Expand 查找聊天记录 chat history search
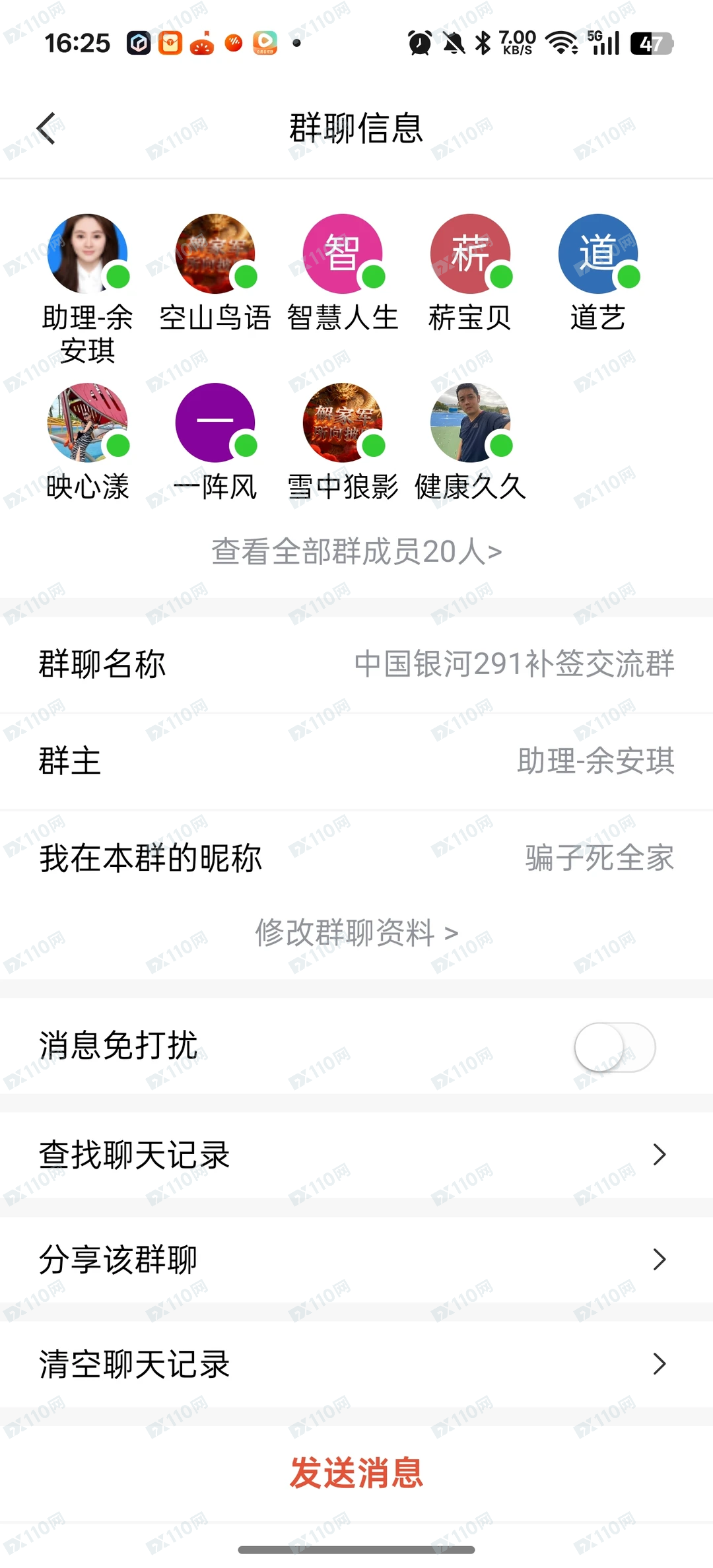 (x=356, y=1154)
